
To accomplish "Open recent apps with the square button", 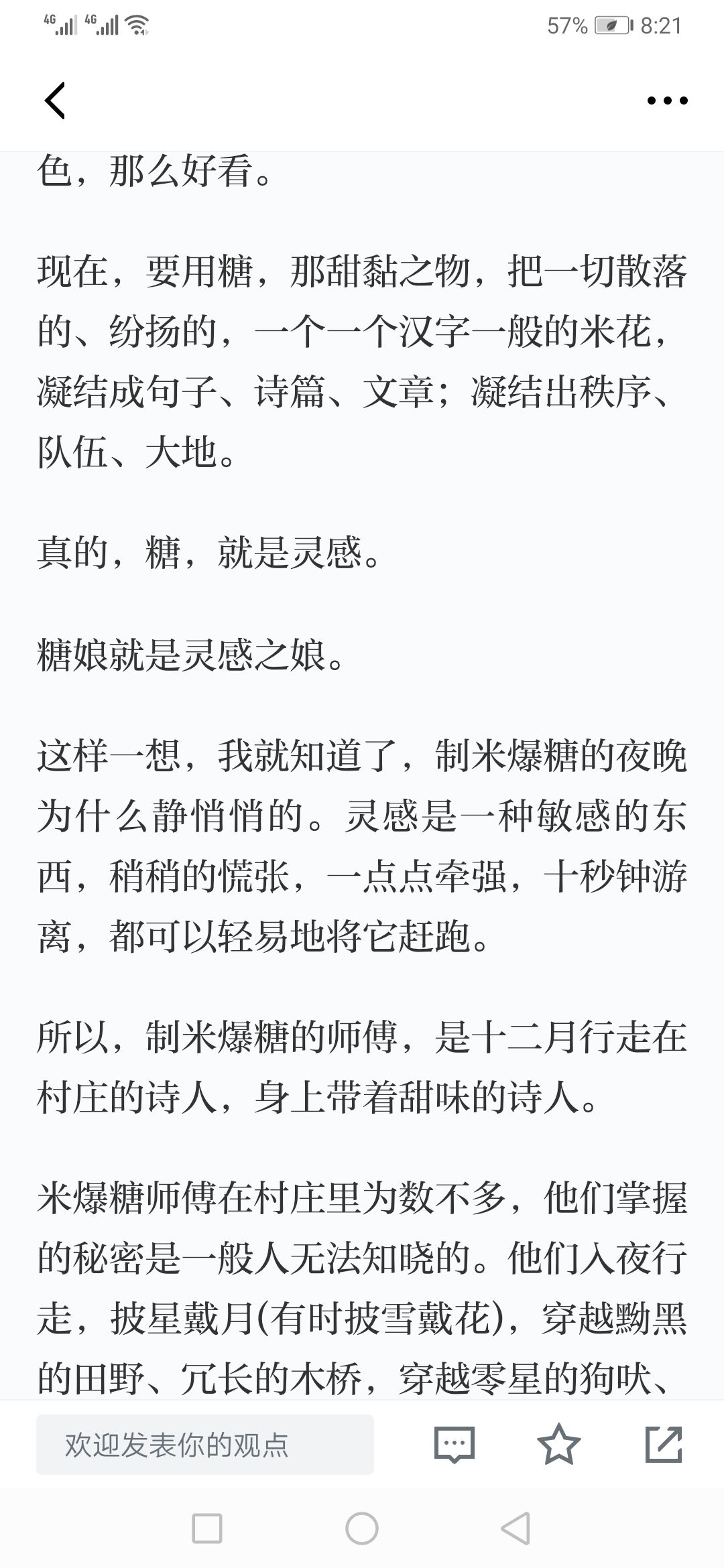I will [207, 1528].
